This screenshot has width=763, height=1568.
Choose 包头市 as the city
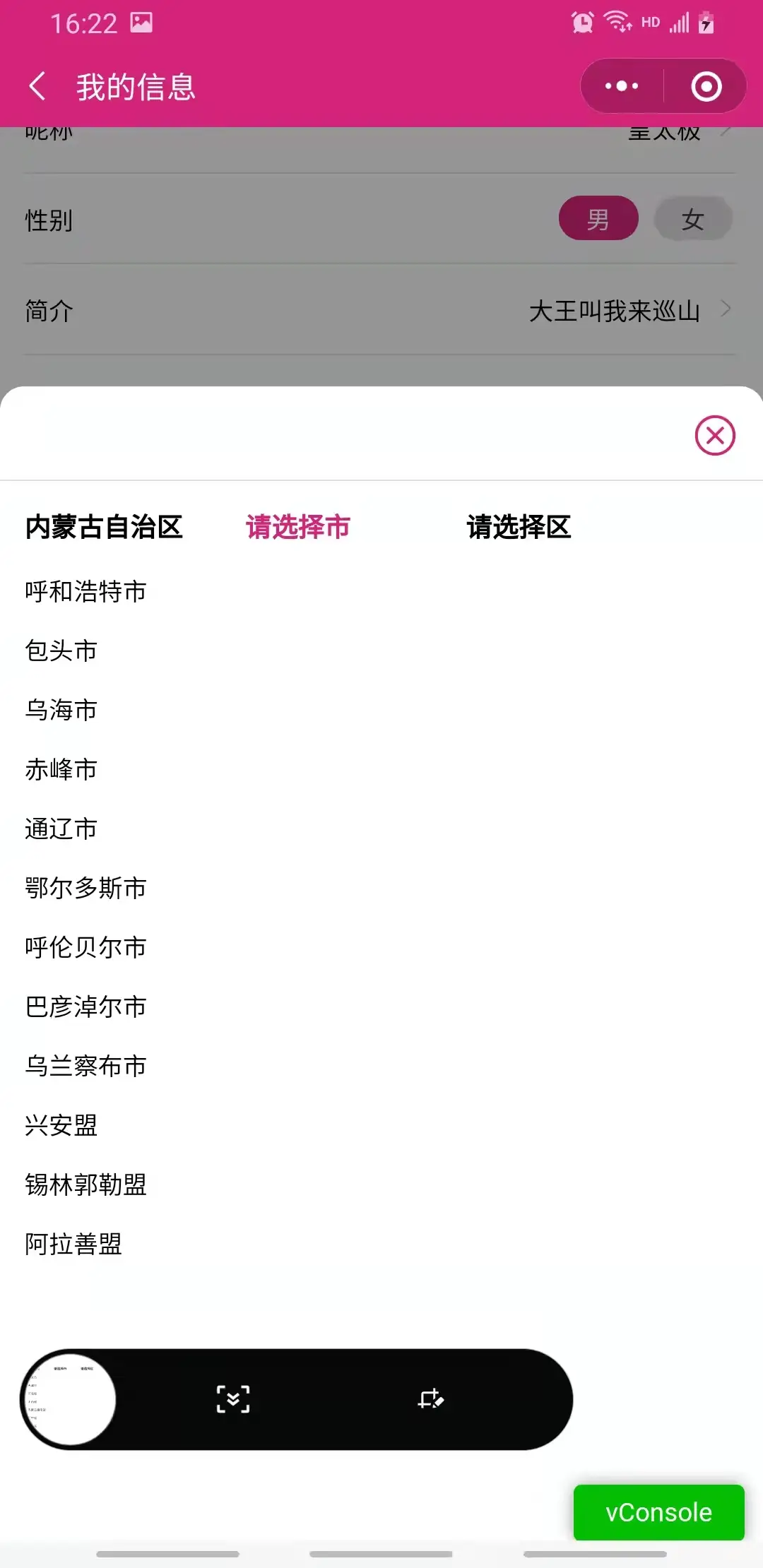coord(61,651)
